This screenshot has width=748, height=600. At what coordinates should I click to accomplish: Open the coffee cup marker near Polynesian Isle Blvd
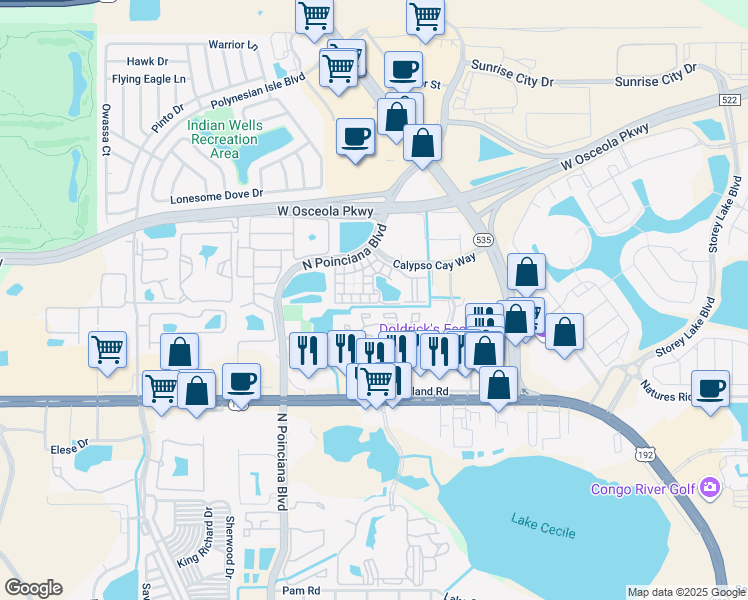click(x=355, y=136)
